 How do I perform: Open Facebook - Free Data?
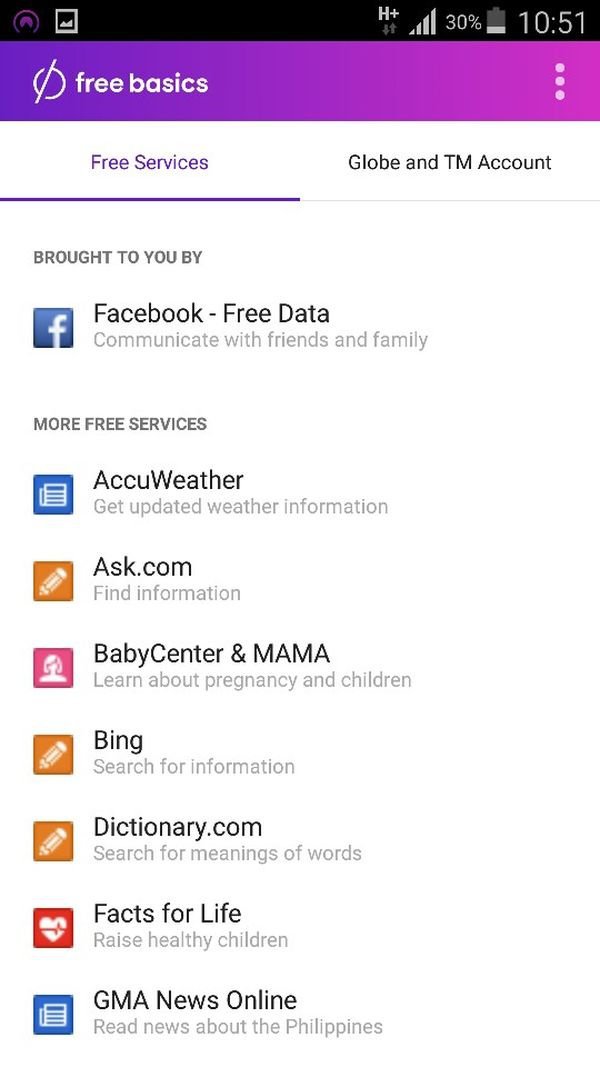pyautogui.click(x=300, y=326)
